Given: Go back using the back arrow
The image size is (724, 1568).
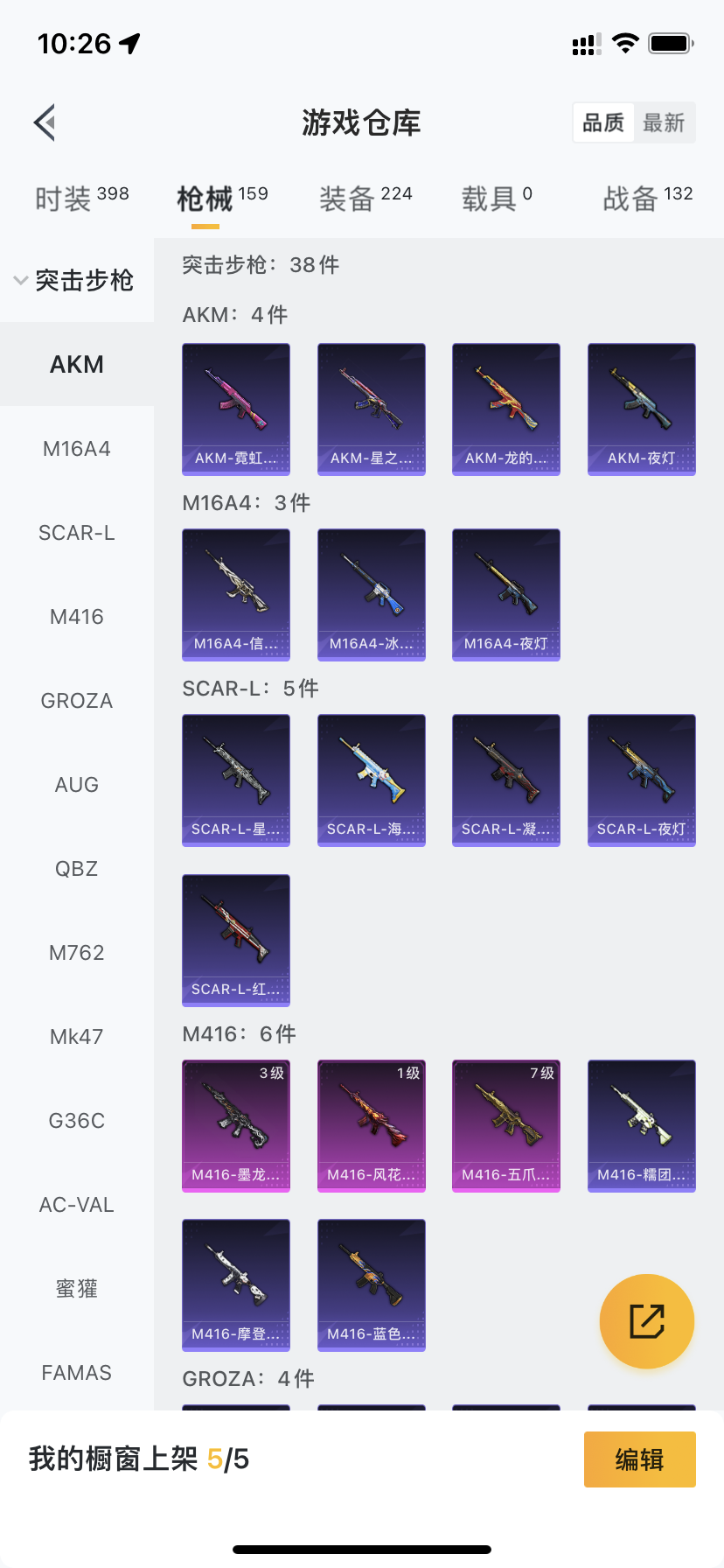Looking at the screenshot, I should pyautogui.click(x=45, y=122).
